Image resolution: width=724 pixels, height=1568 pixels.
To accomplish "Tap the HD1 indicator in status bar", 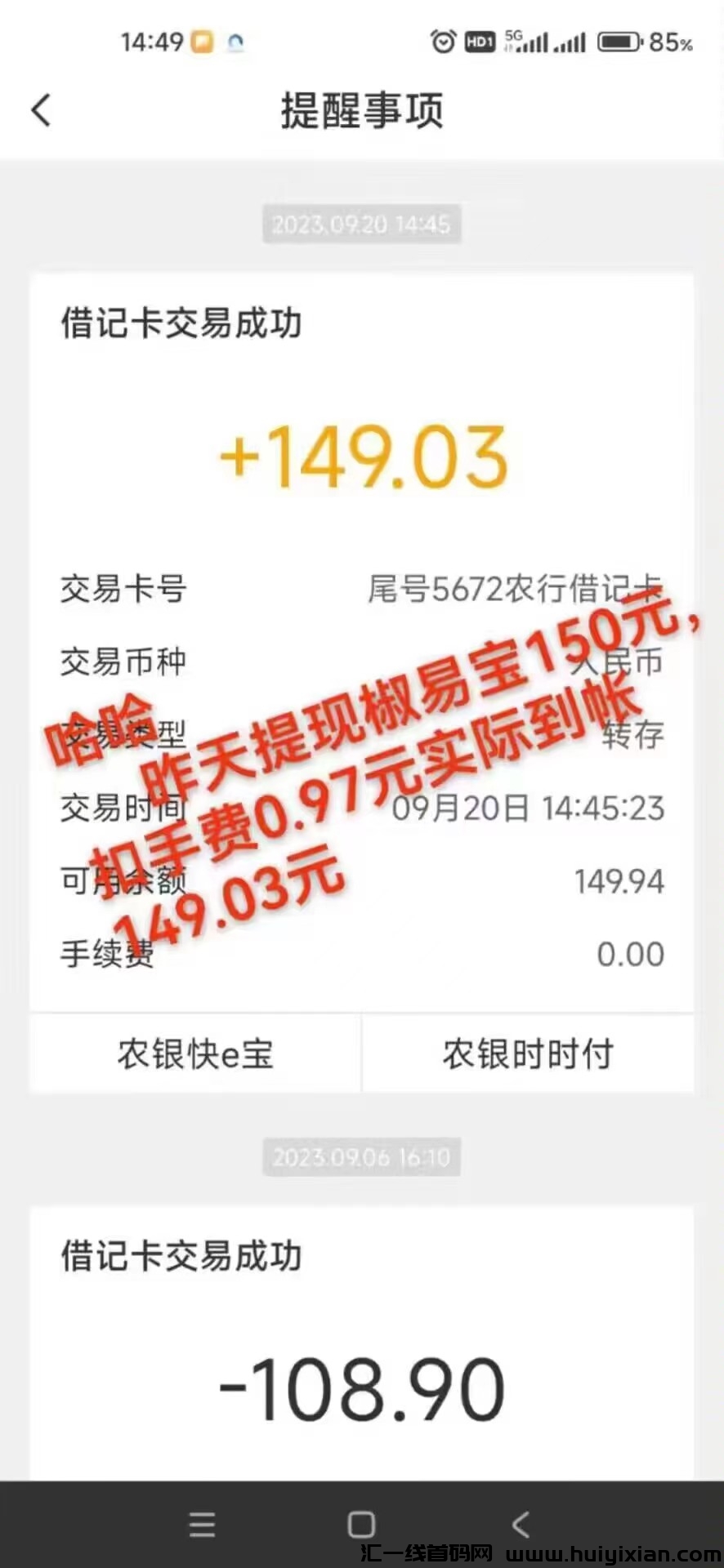I will tap(480, 40).
